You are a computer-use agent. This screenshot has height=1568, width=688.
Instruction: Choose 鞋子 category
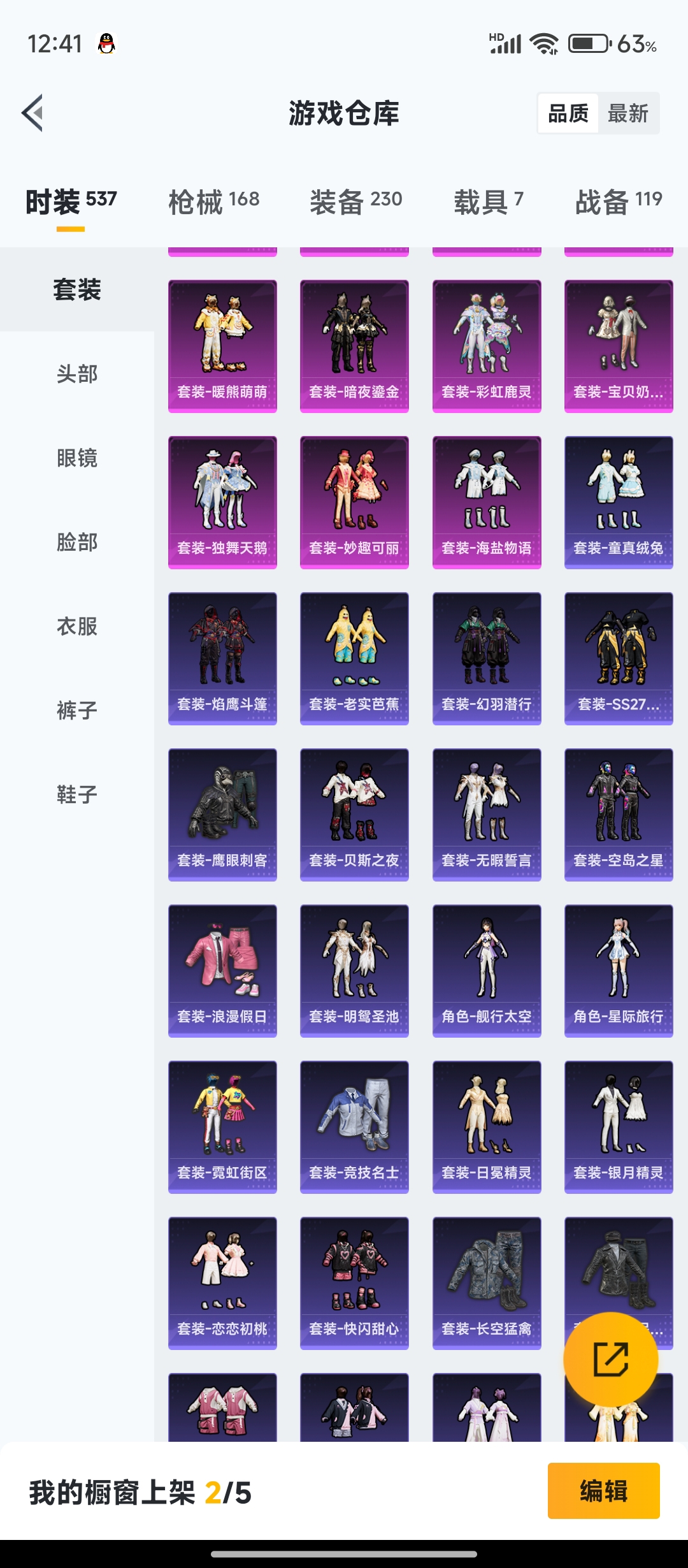point(77,795)
